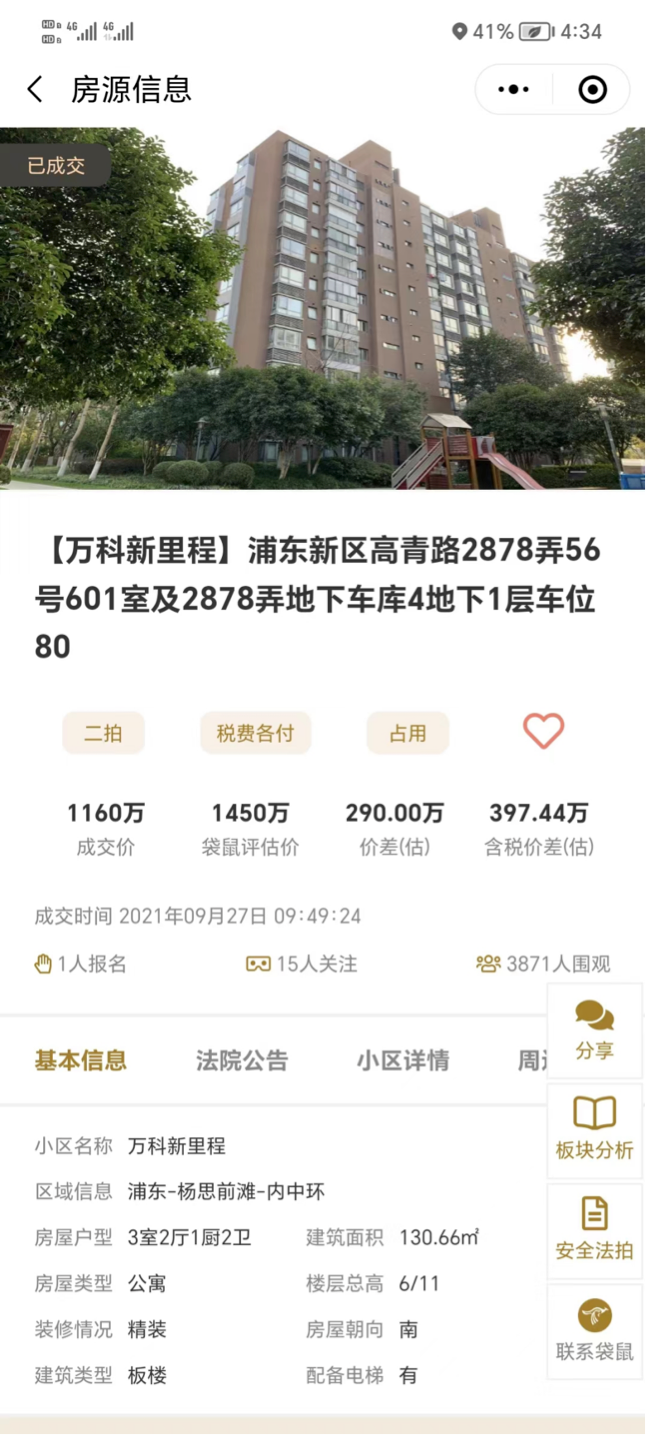Image resolution: width=646 pixels, height=1435 pixels.
Task: Open the property photo
Action: point(323,308)
